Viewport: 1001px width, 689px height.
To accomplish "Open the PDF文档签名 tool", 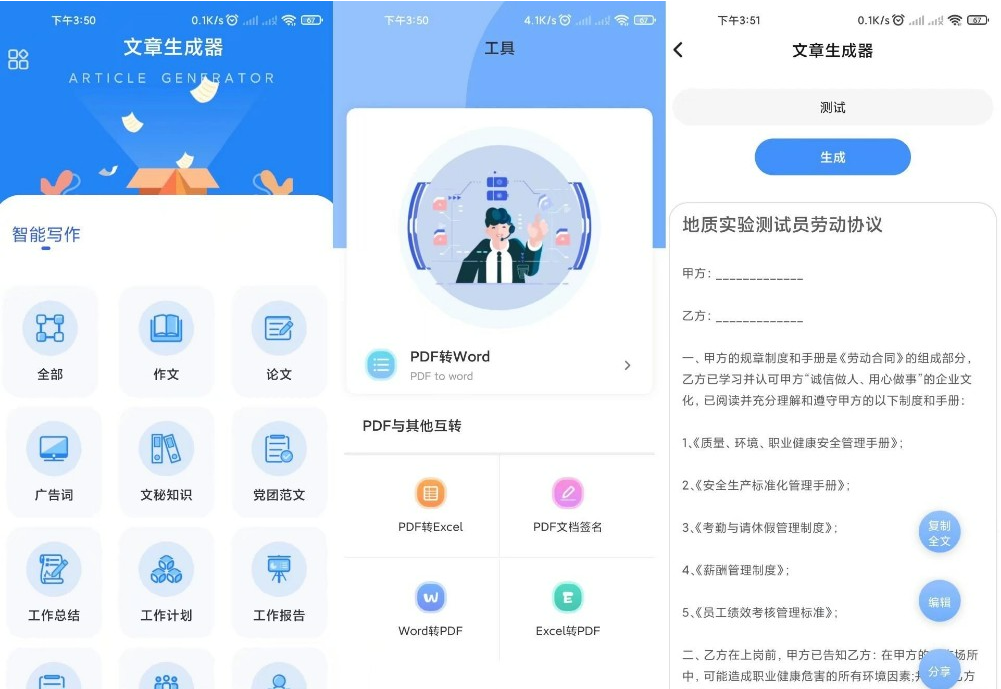I will pos(567,506).
